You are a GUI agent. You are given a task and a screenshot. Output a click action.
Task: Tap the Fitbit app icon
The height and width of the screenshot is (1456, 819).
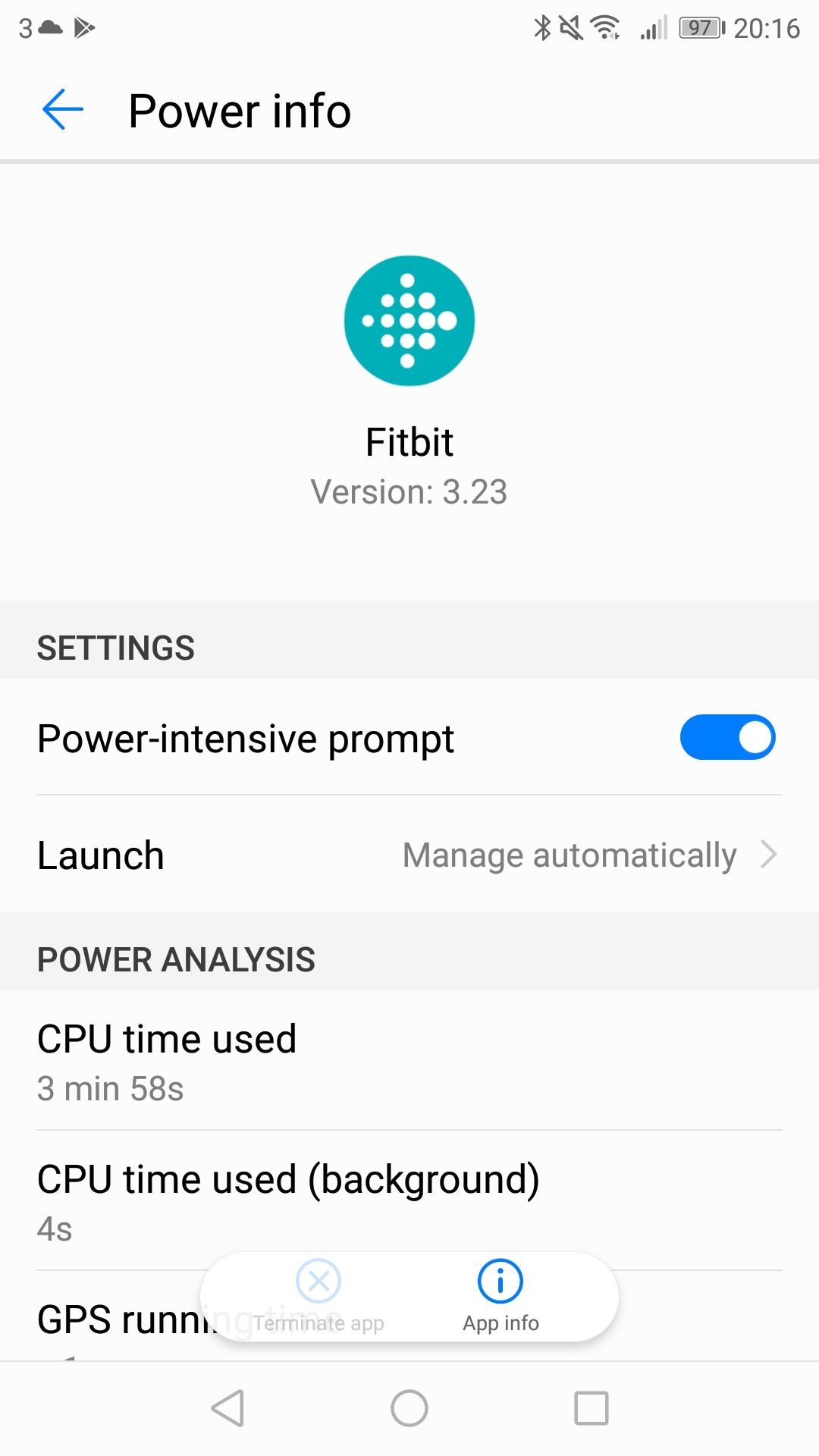click(x=409, y=318)
